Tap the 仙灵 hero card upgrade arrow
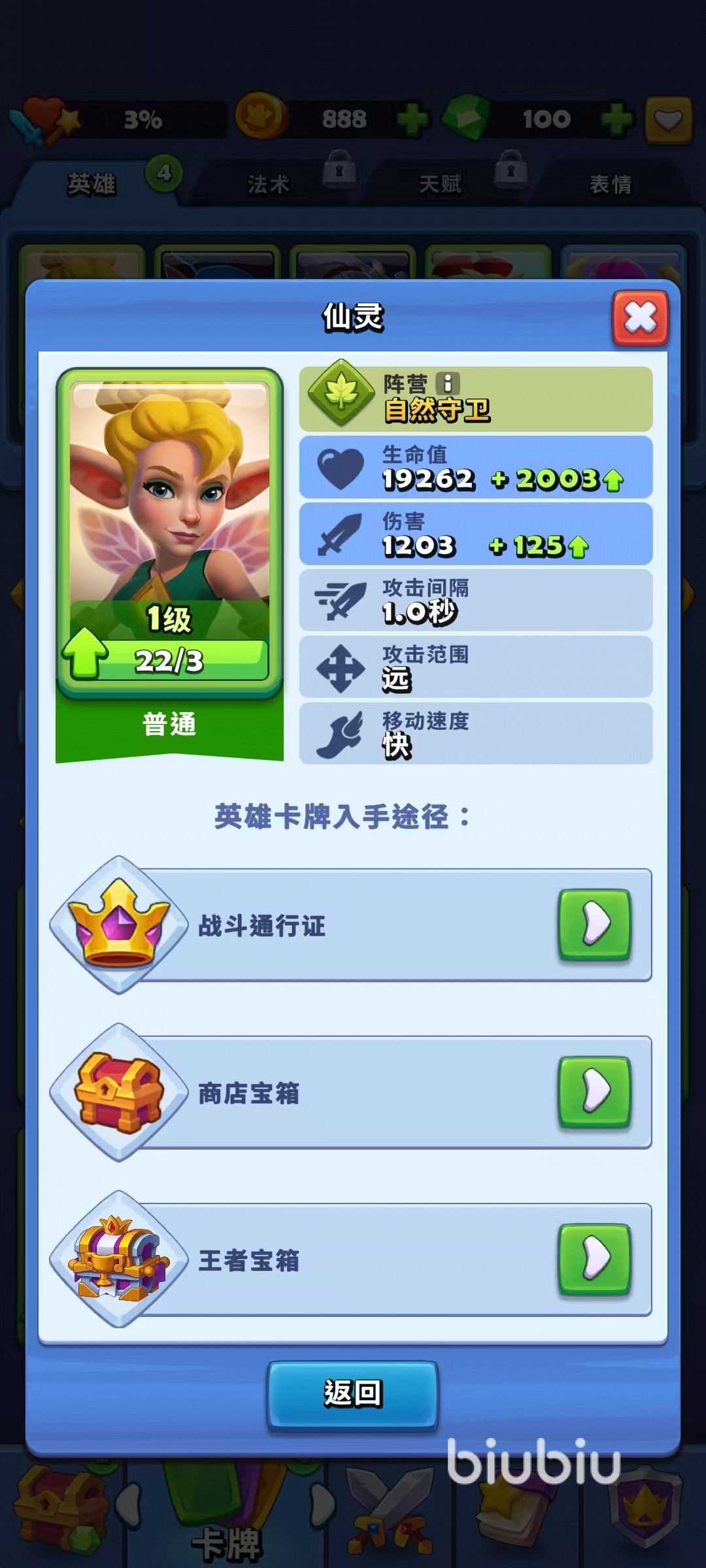 tap(86, 653)
